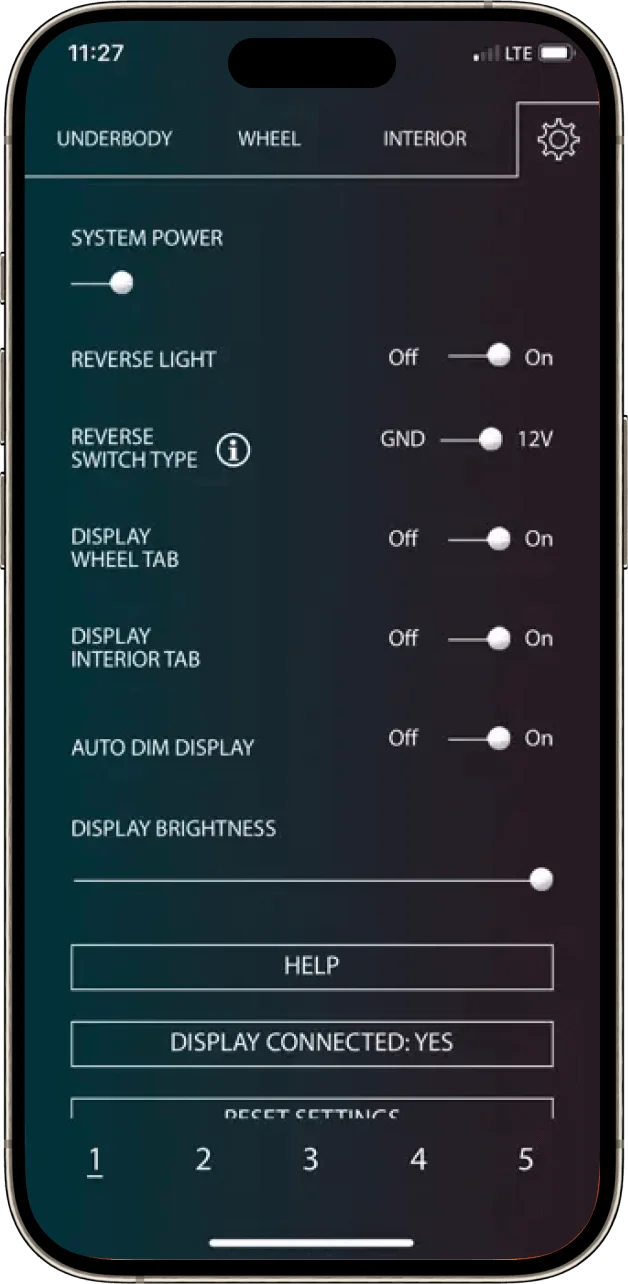Open the settings gear tab
Viewport: 628px width, 1284px height.
(558, 140)
